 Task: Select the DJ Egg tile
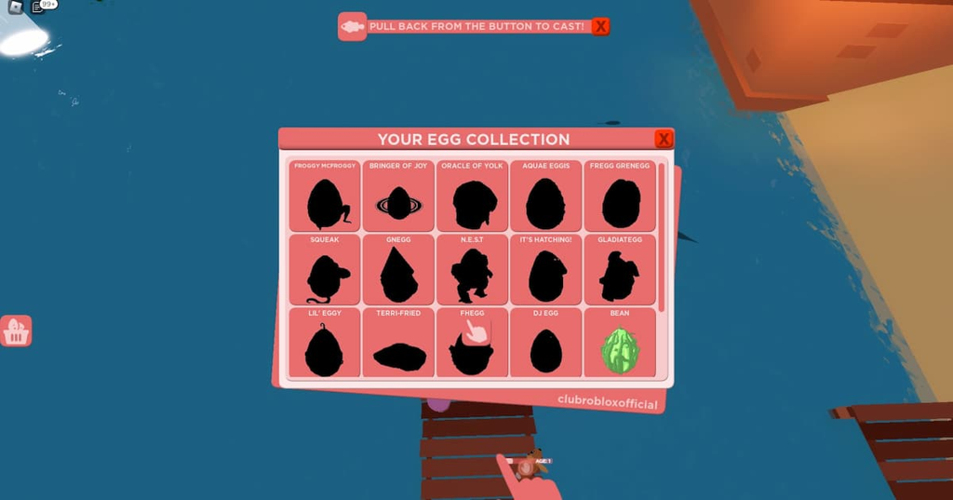(x=546, y=344)
